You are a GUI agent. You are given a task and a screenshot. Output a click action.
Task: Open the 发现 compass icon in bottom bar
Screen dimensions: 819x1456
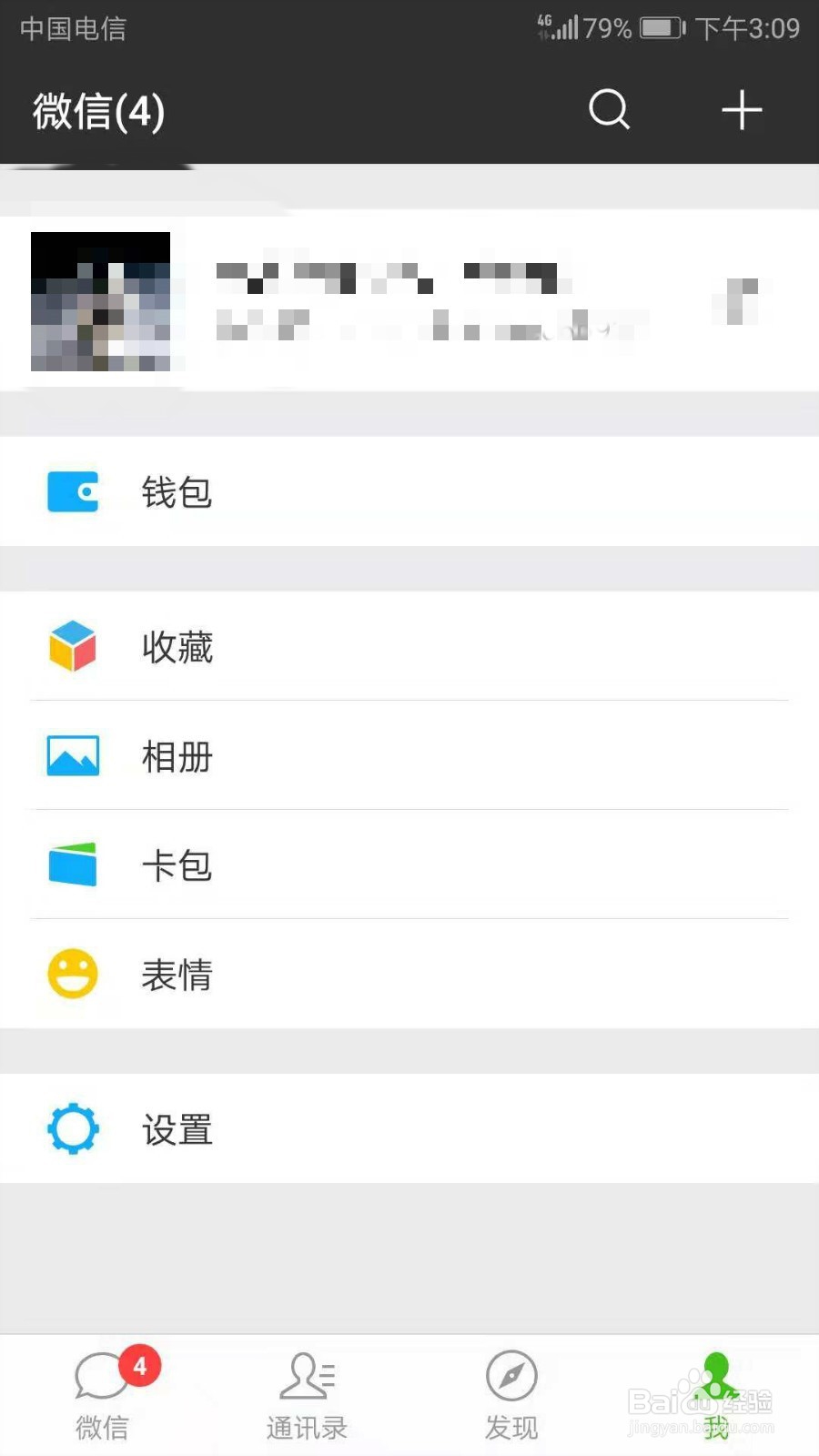click(x=511, y=1377)
